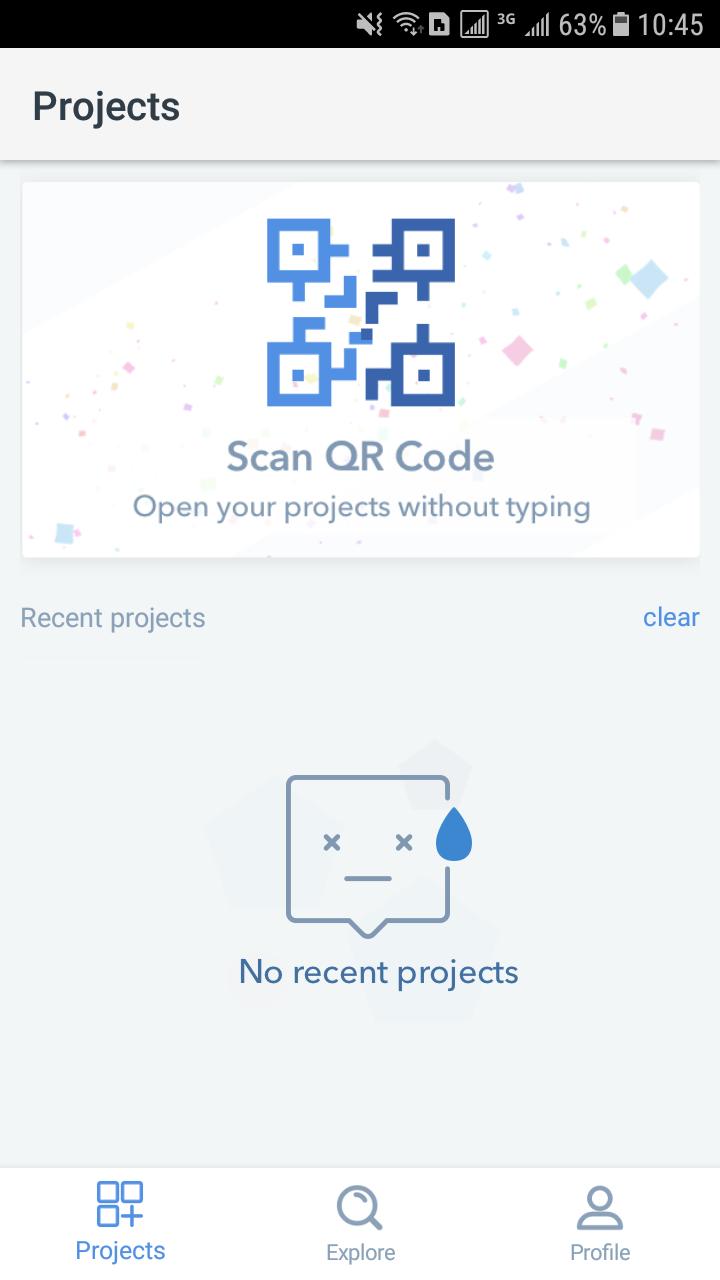
Task: Tap the Projects label in bottom navigation
Action: click(x=119, y=1250)
